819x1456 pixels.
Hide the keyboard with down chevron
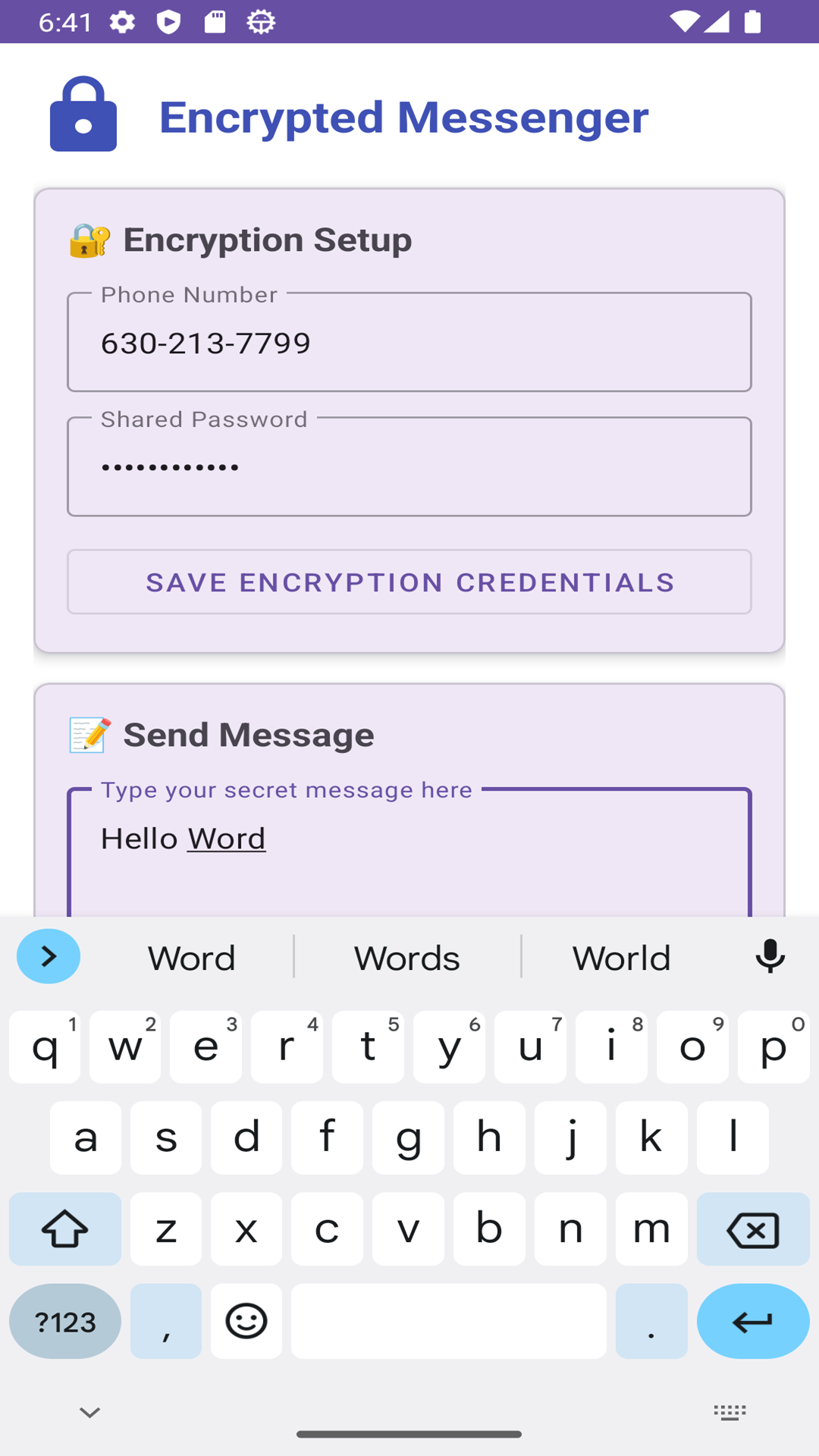(x=89, y=1412)
